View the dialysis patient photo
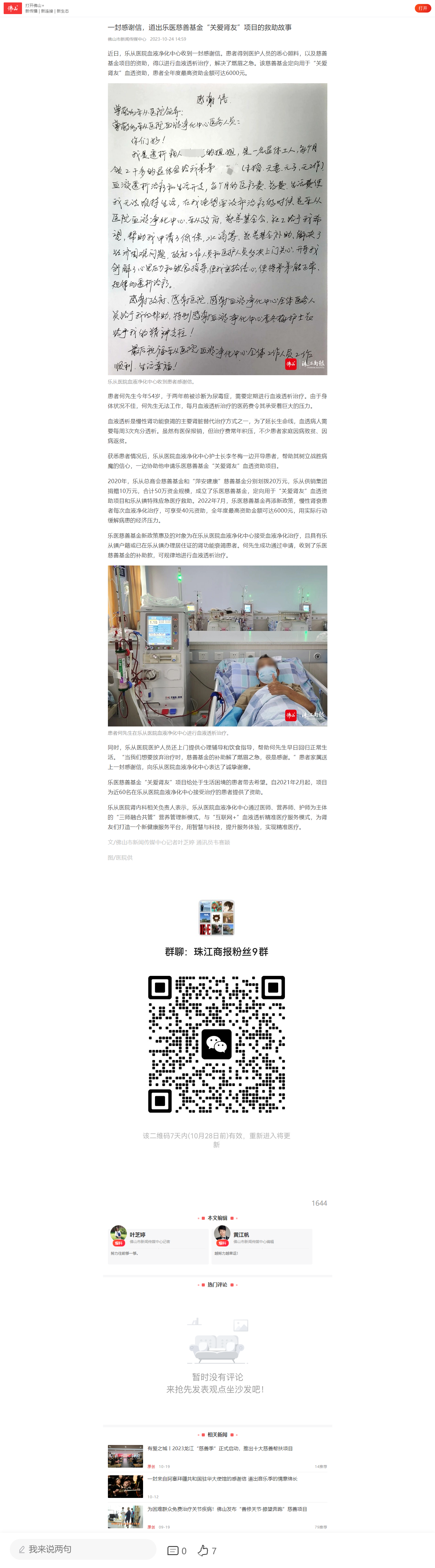Image resolution: width=435 pixels, height=1568 pixels. (x=217, y=645)
